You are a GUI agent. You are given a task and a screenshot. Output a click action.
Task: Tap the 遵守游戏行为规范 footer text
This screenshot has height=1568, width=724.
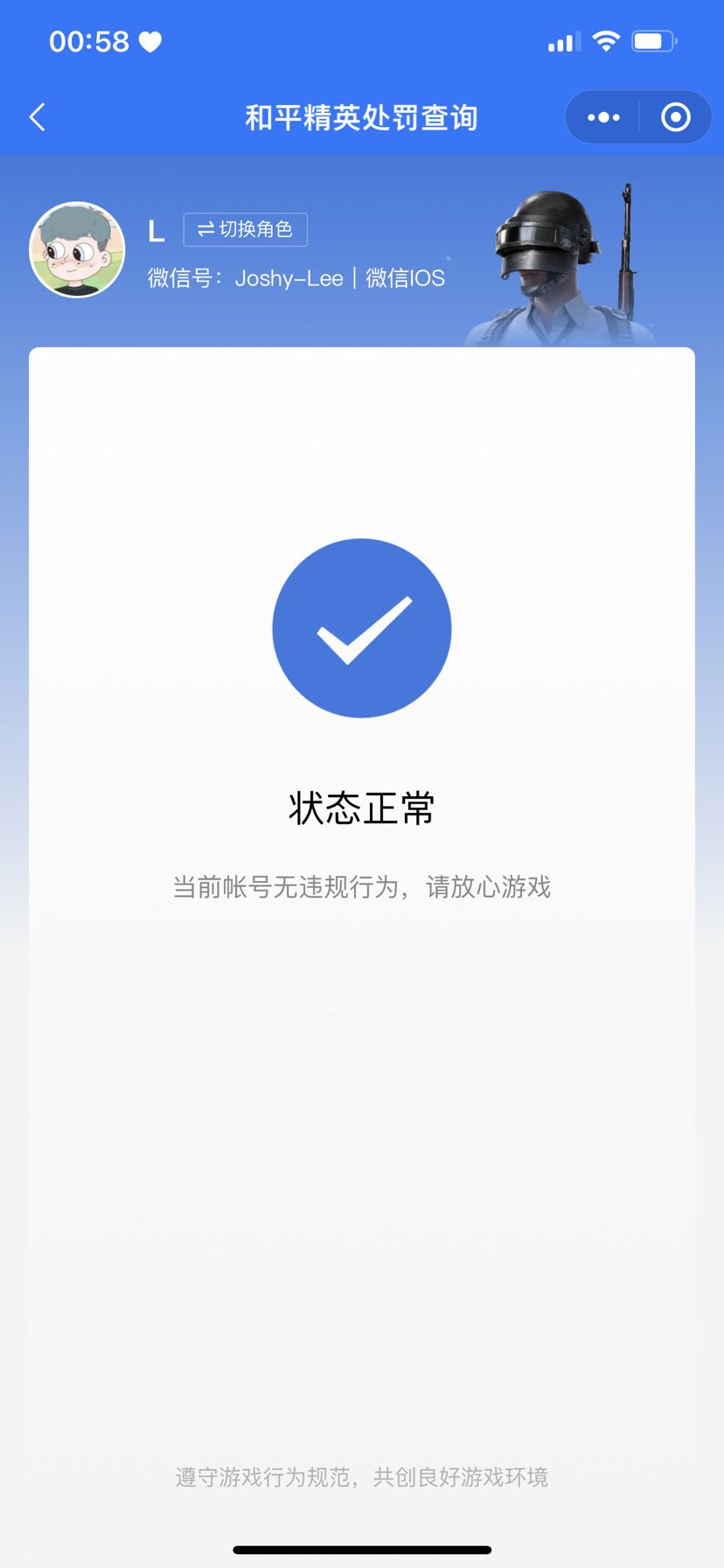pyautogui.click(x=362, y=1477)
